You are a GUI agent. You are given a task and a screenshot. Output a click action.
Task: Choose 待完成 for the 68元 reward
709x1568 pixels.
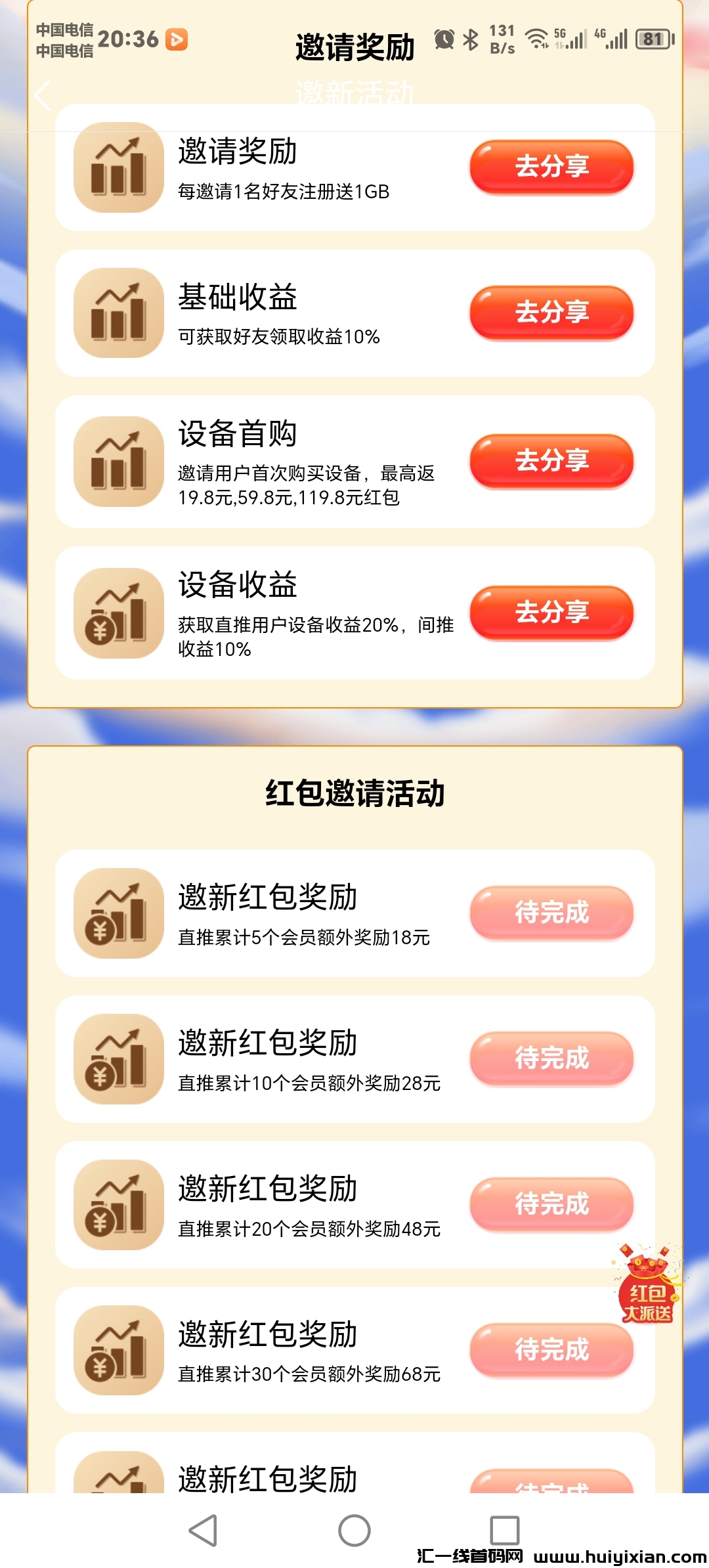click(x=551, y=1350)
